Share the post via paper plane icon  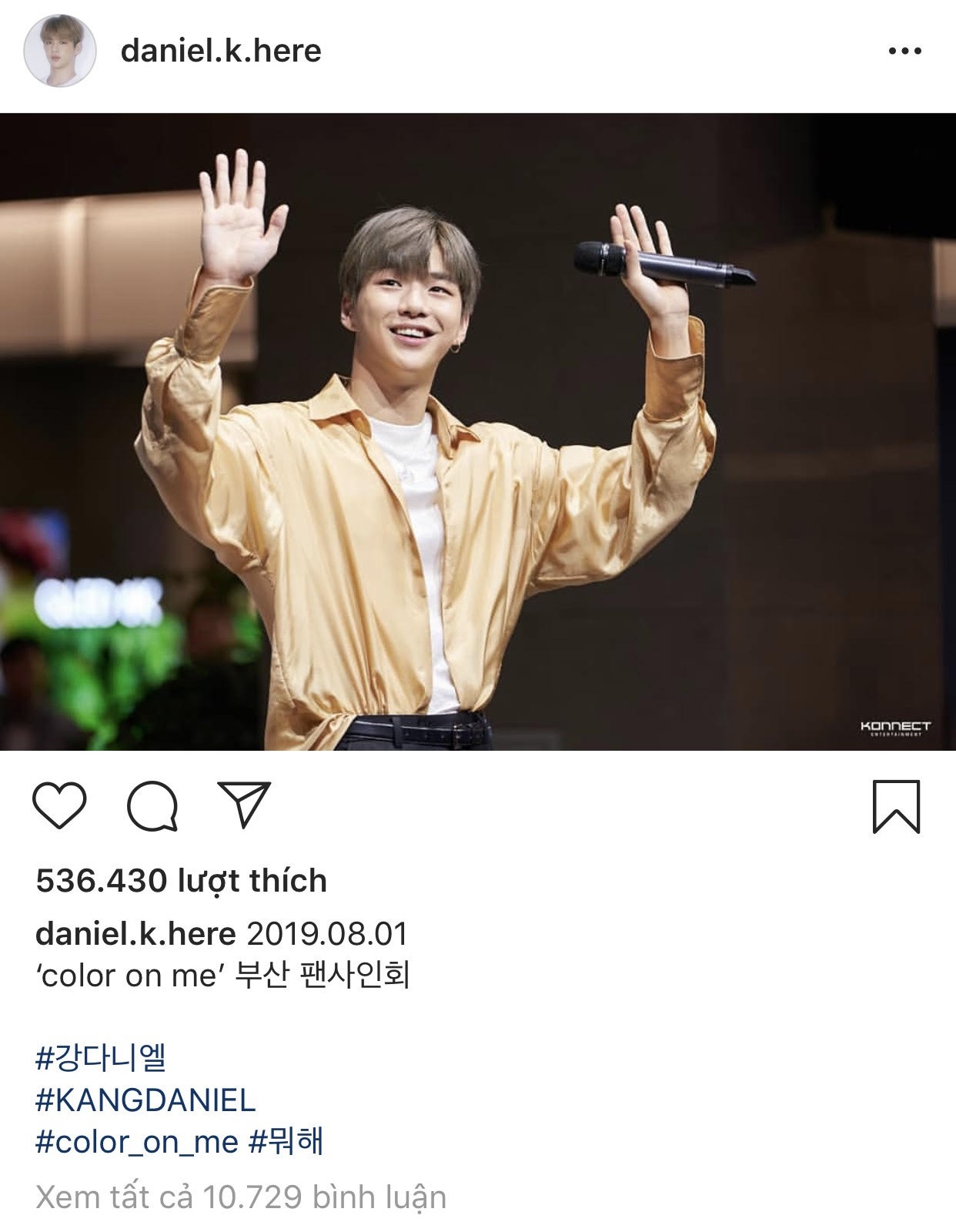coord(244,805)
